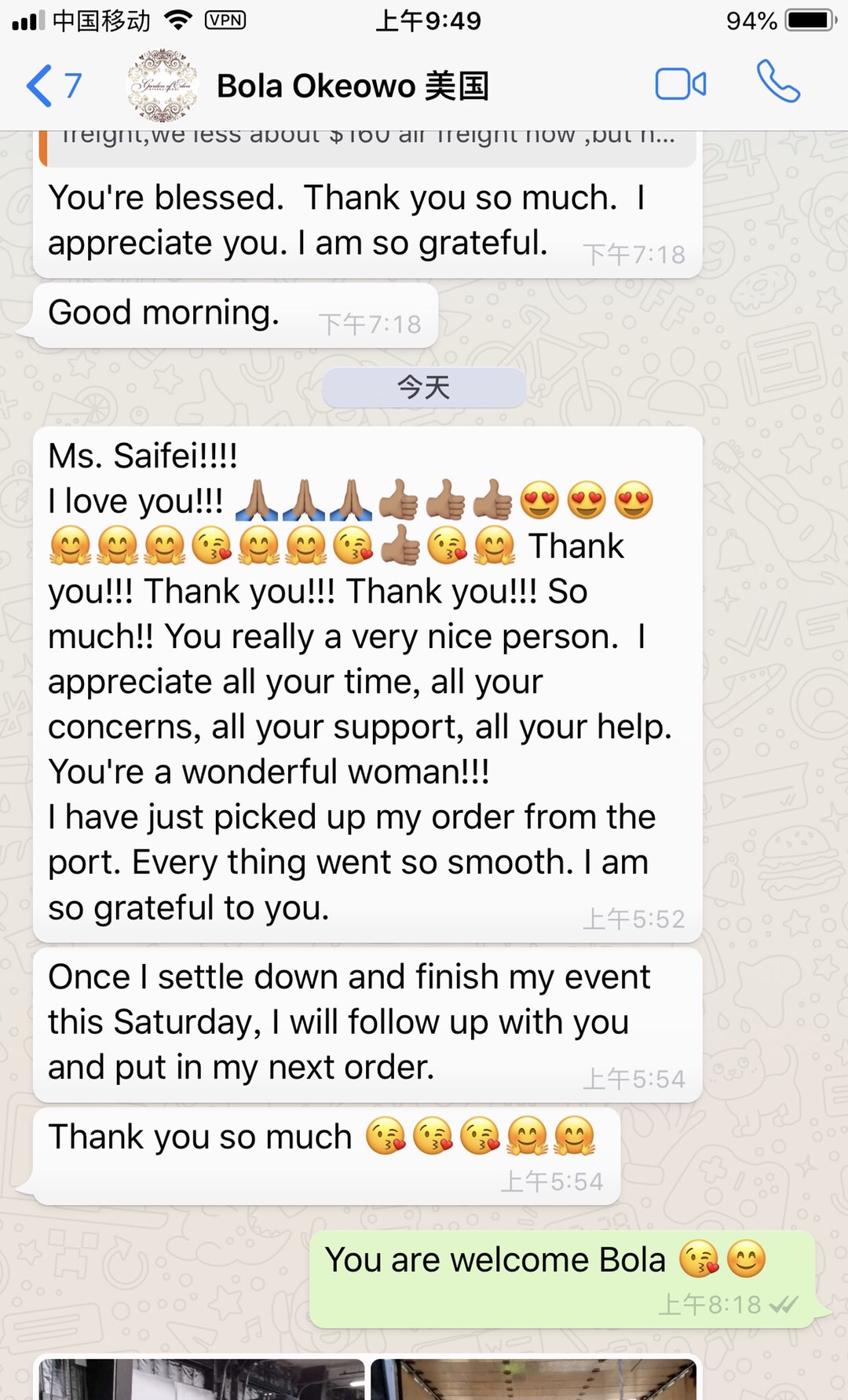Start a video call with Bola Okeowo
The image size is (848, 1400).
(x=680, y=84)
